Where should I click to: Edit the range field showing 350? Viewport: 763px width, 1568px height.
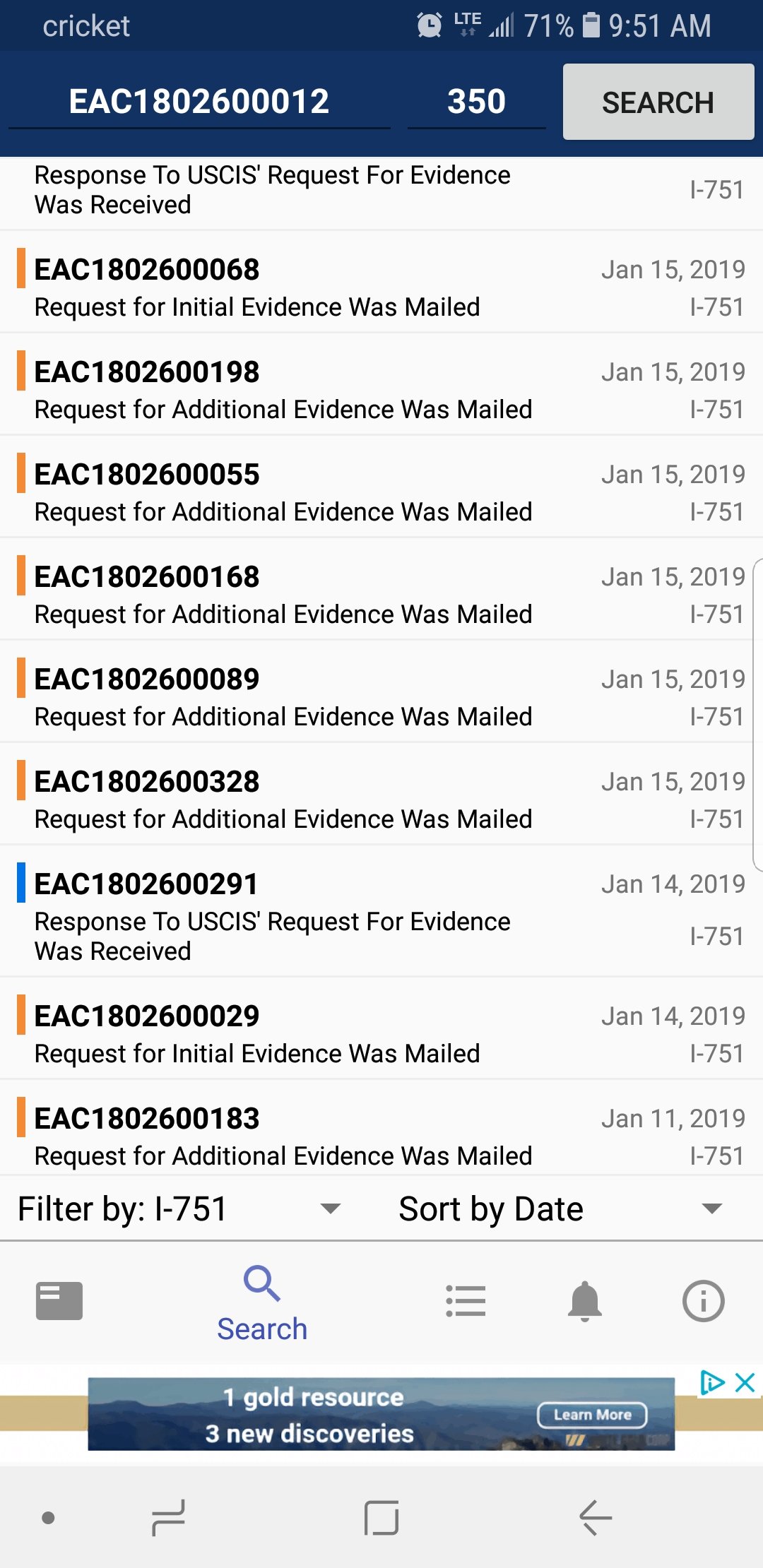(476, 102)
